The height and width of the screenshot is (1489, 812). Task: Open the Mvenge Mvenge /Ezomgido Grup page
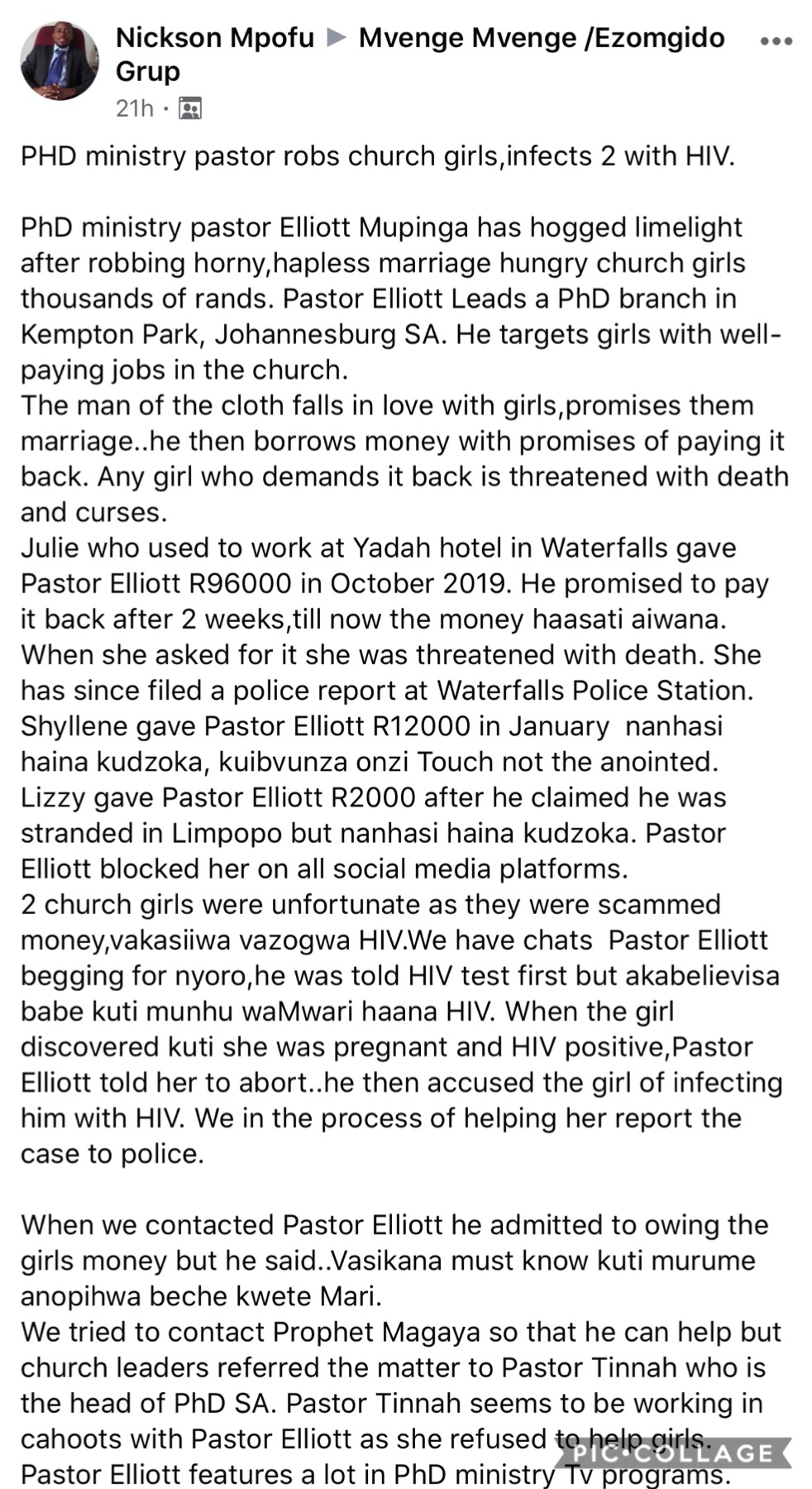tap(420, 54)
